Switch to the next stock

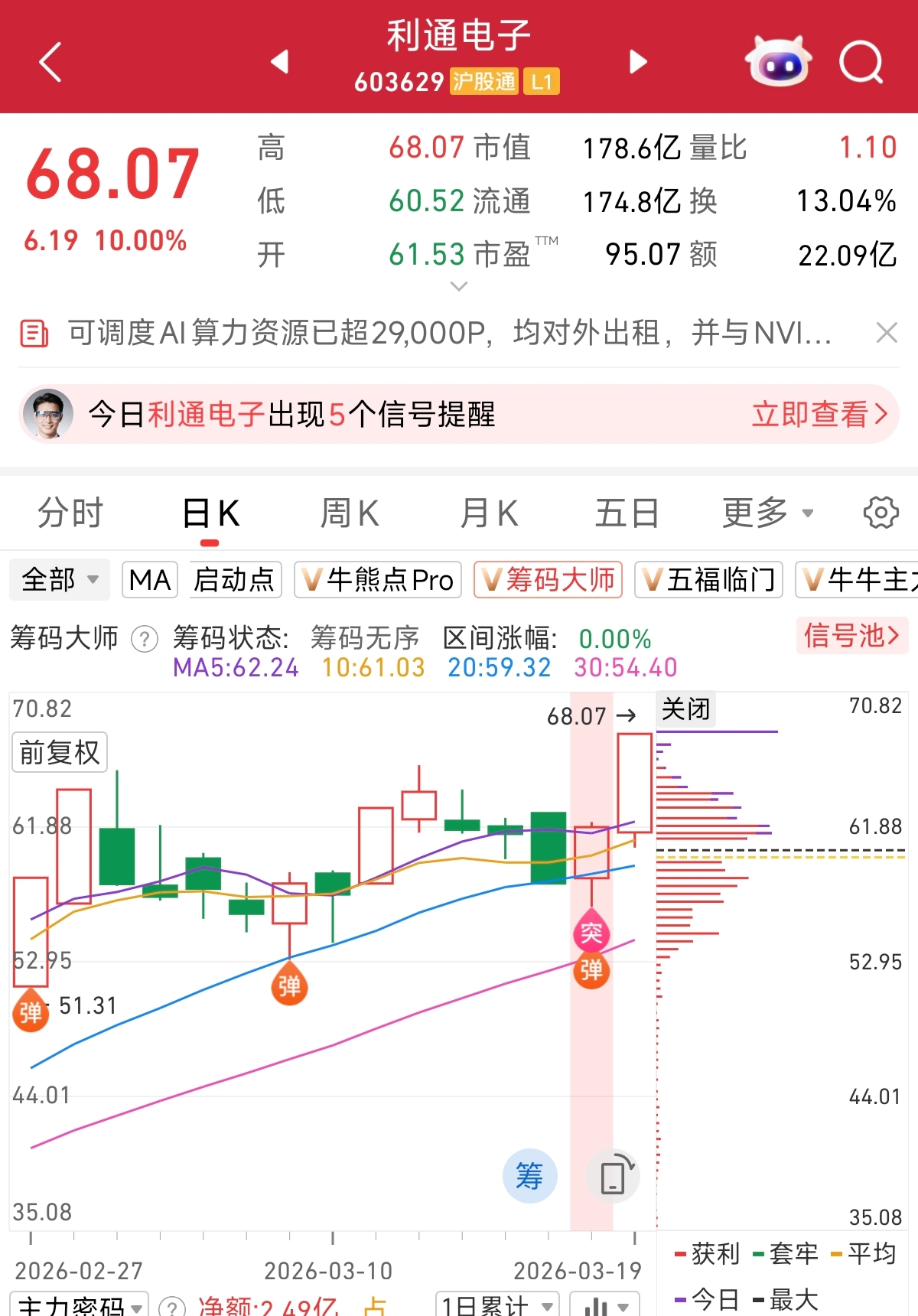click(638, 62)
